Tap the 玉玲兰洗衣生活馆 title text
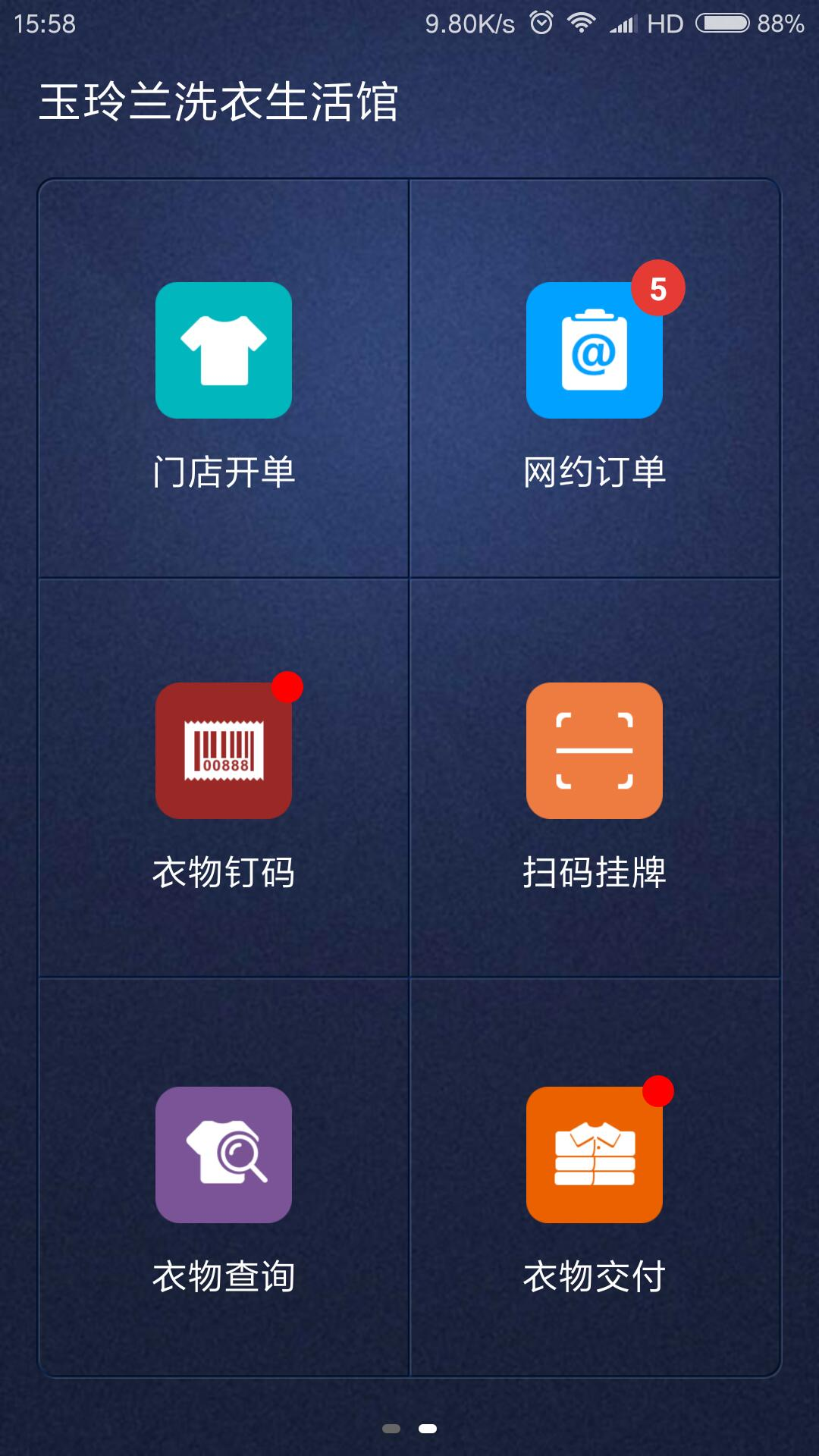The width and height of the screenshot is (819, 1456). (220, 104)
